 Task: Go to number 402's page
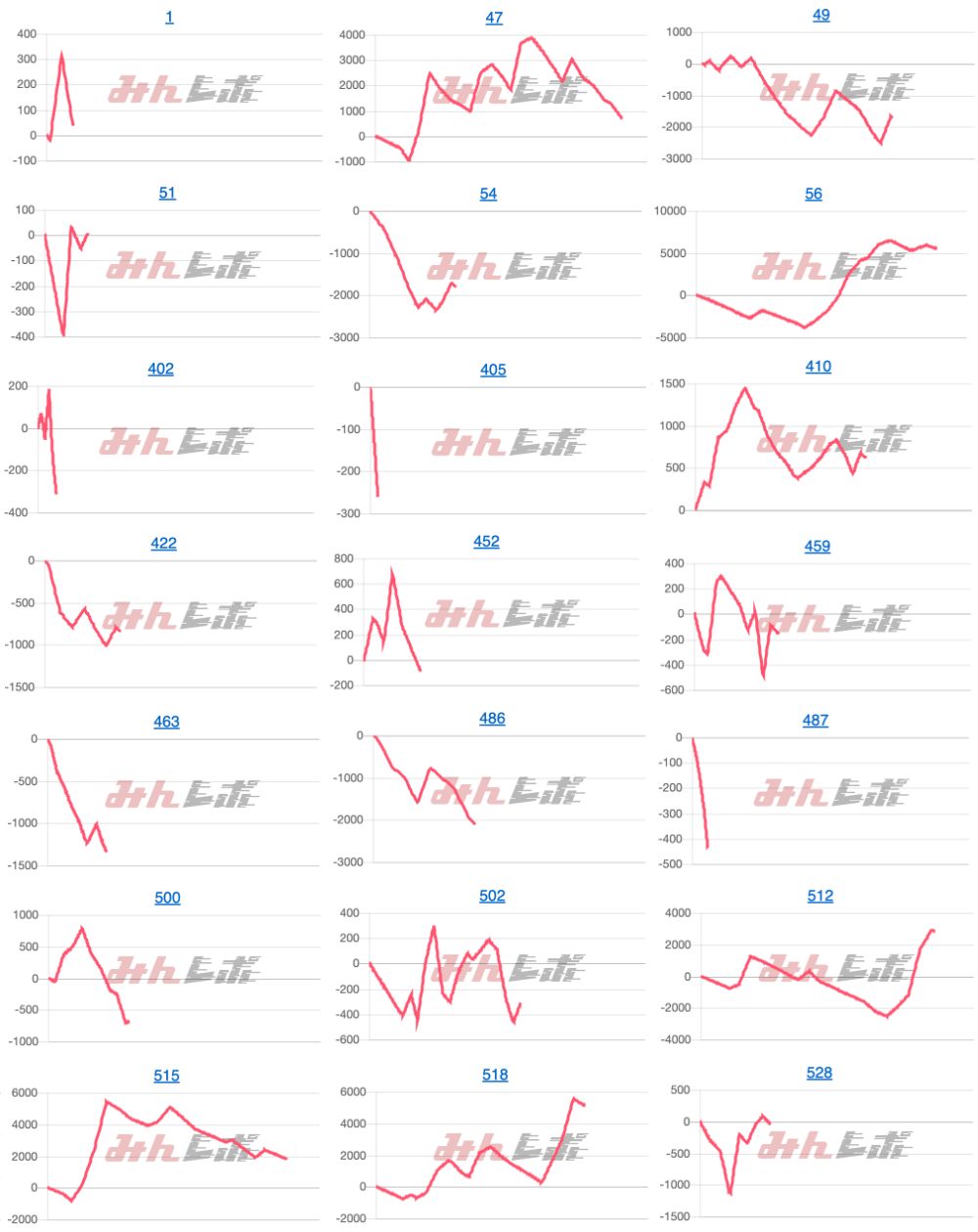point(160,369)
